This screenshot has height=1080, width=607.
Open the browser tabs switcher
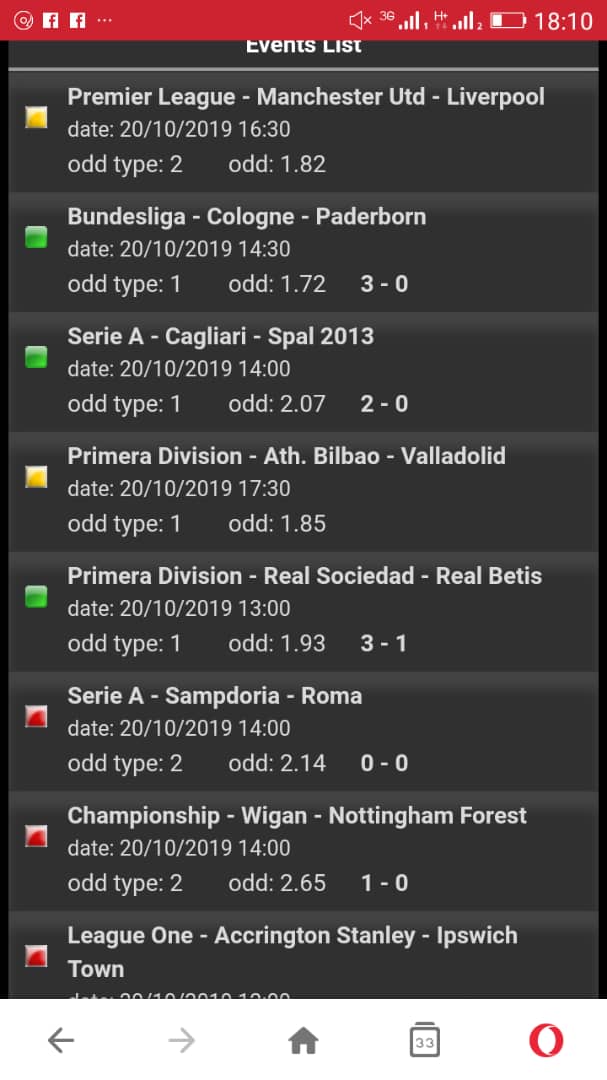tap(424, 1041)
